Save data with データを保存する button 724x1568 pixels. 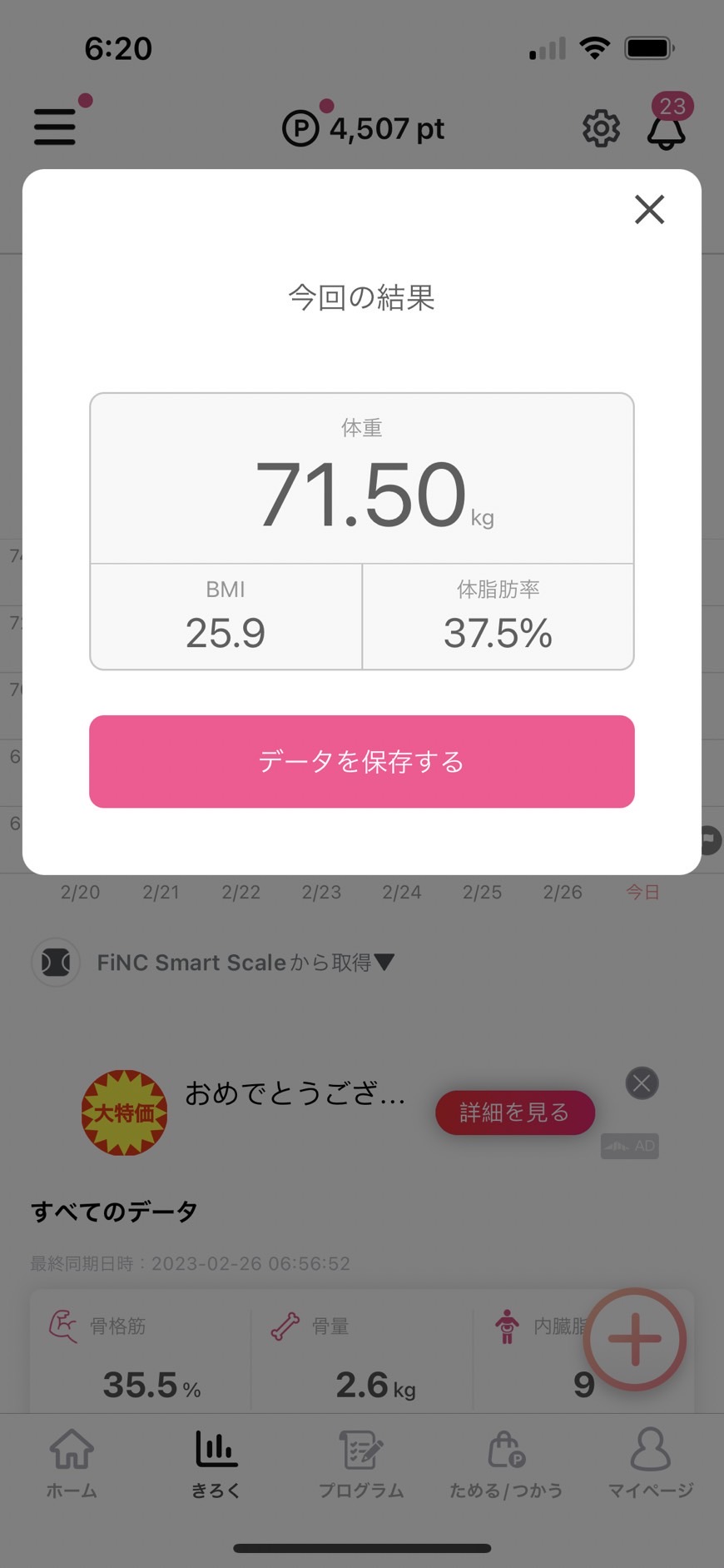tap(362, 761)
